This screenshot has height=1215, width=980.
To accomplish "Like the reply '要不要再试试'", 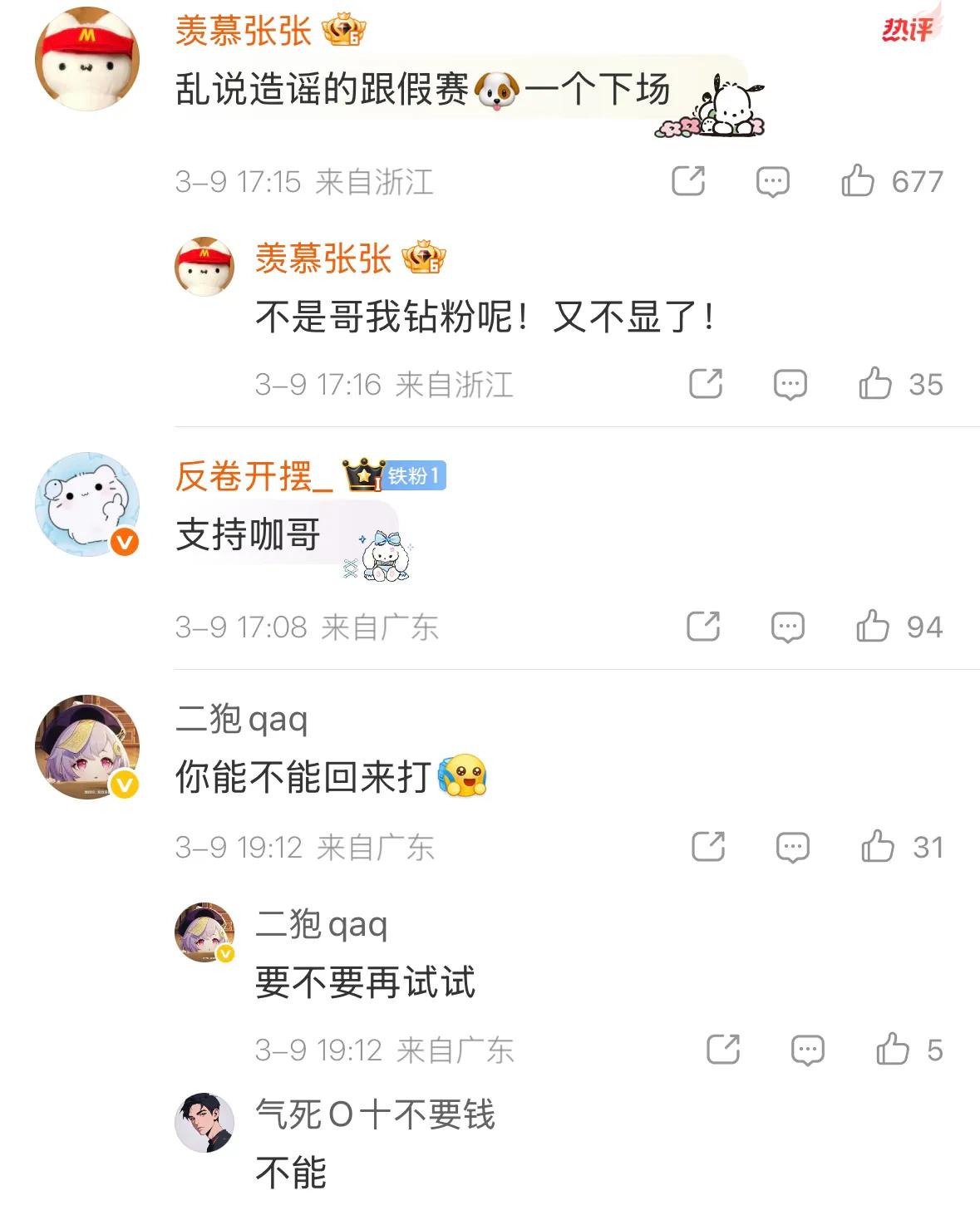I will coord(892,1049).
